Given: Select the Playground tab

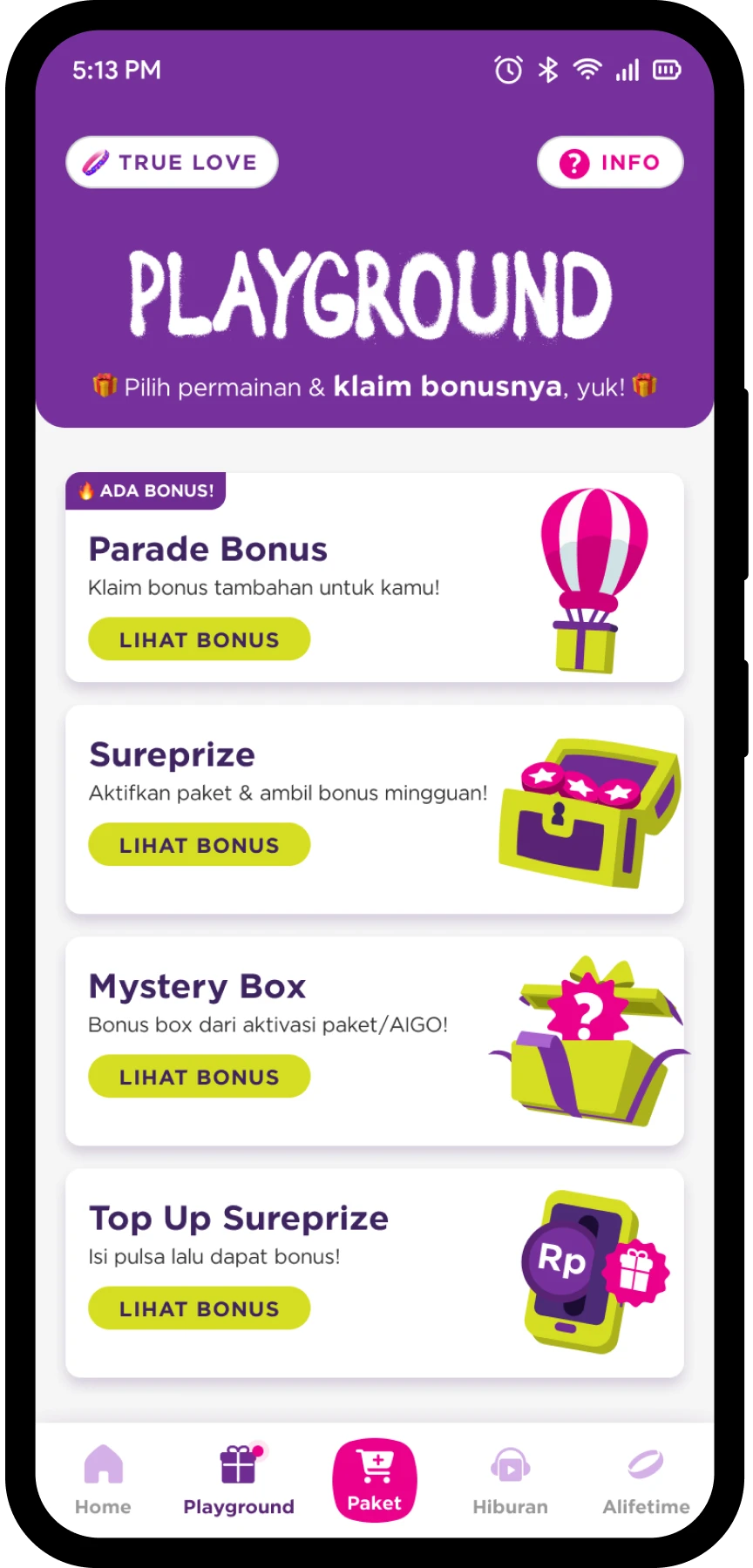Looking at the screenshot, I should 239,1479.
